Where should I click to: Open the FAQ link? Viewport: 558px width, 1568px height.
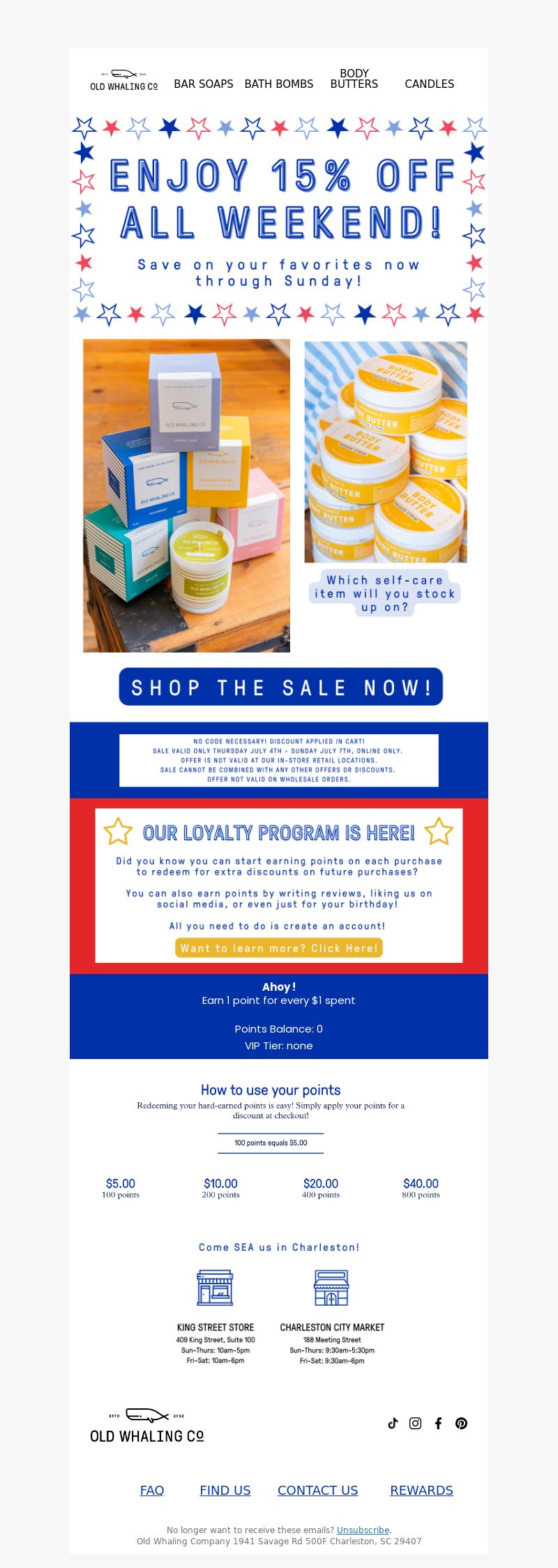click(x=152, y=1490)
